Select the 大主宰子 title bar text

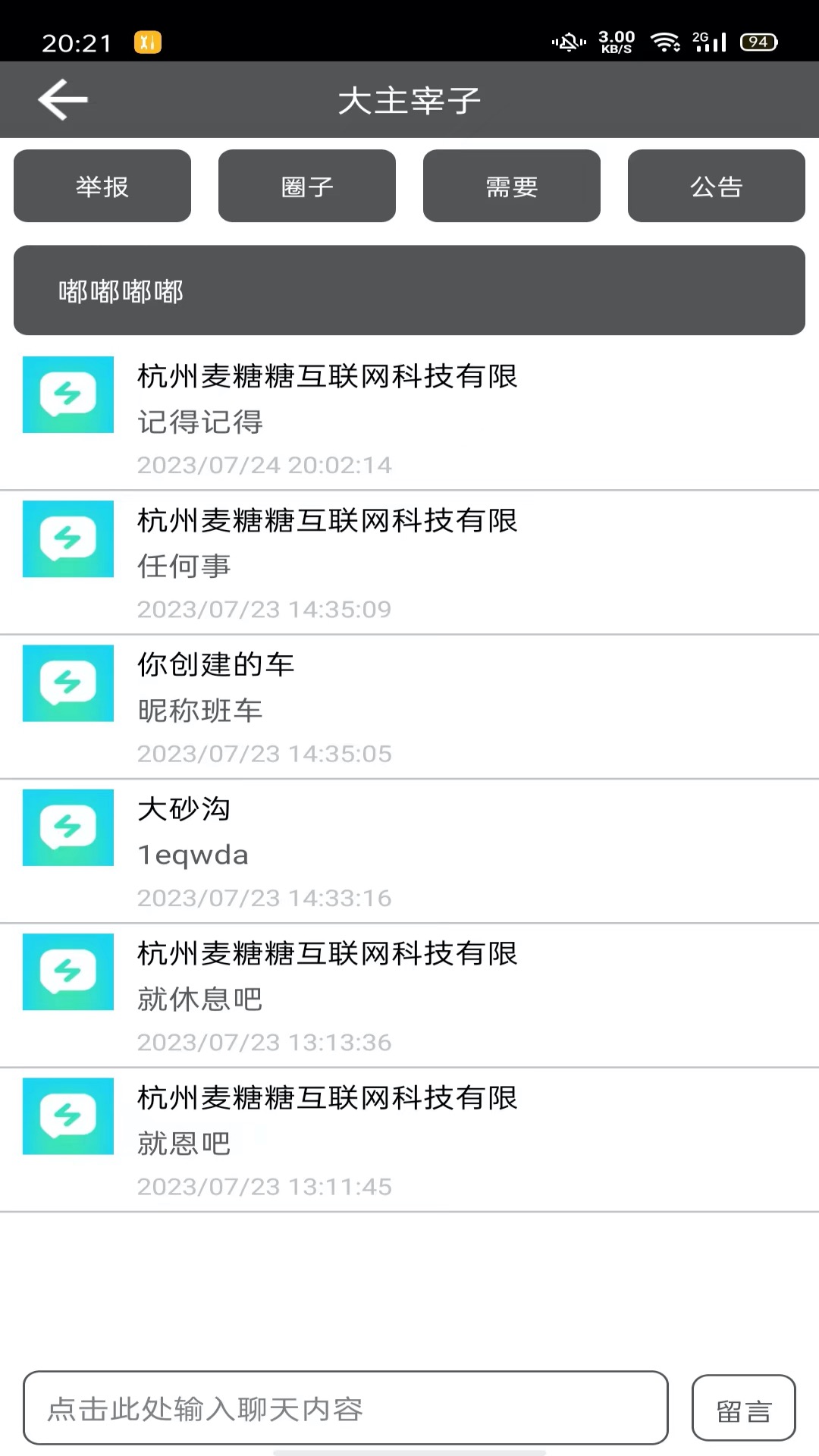[x=409, y=99]
